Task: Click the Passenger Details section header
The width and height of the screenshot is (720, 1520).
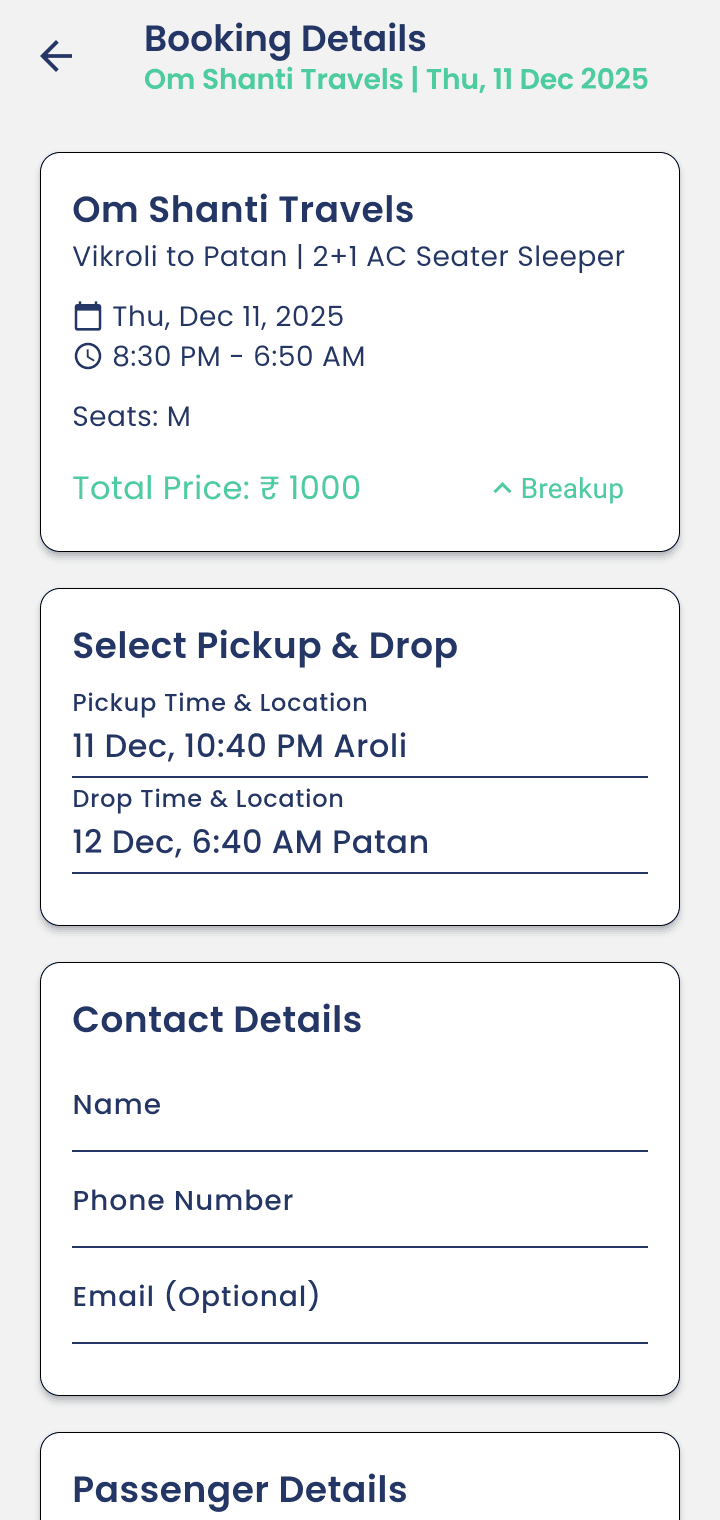Action: [x=239, y=1490]
